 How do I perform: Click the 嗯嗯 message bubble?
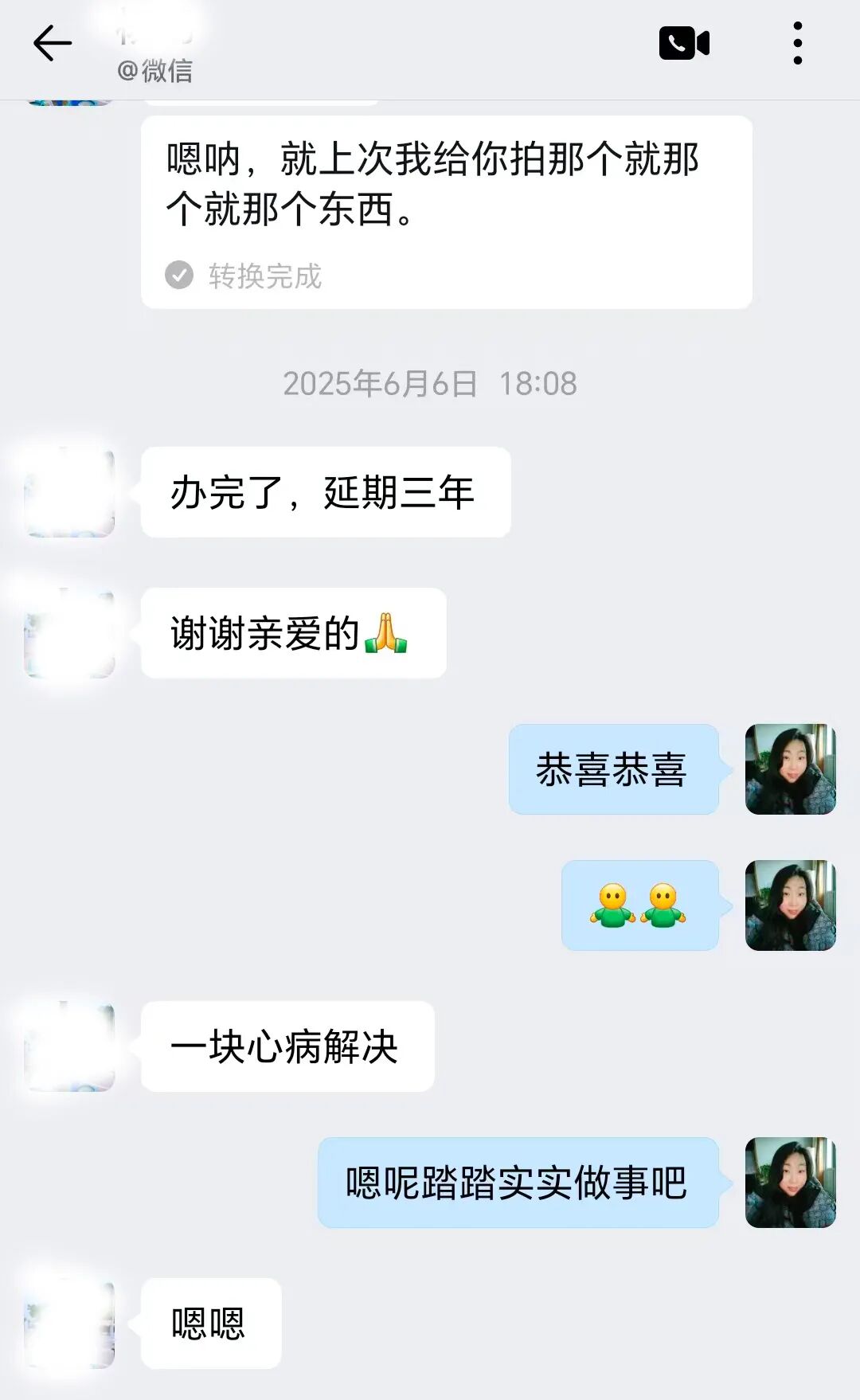tap(209, 1320)
